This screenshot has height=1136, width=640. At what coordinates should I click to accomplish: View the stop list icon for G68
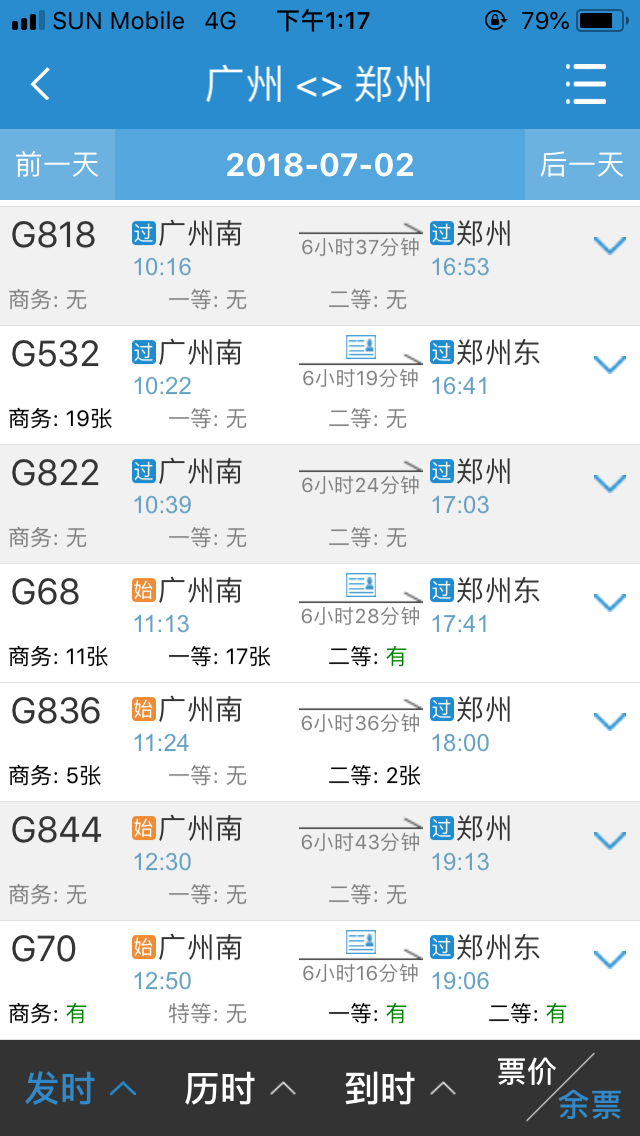click(361, 585)
